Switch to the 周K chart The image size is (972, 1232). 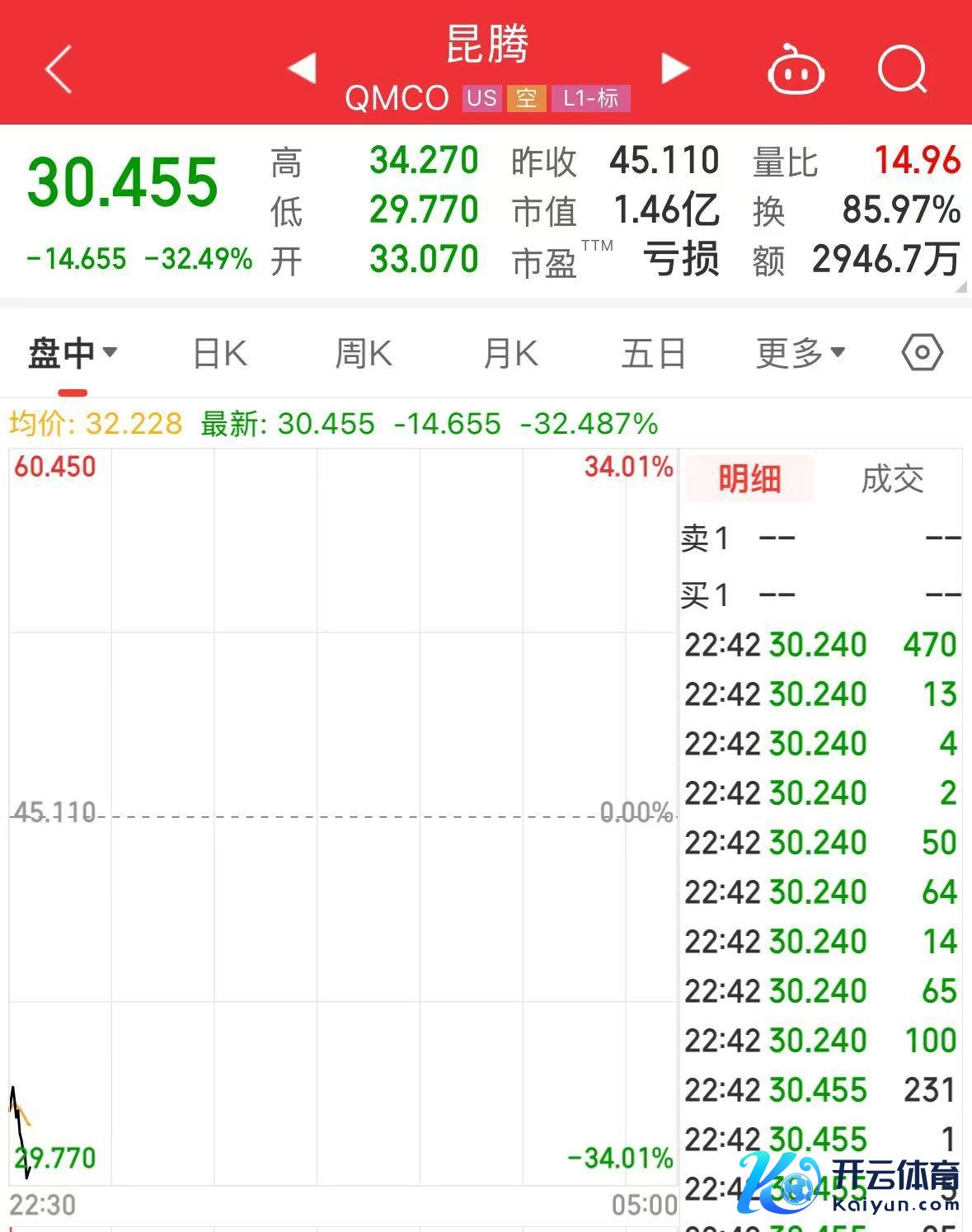click(364, 354)
